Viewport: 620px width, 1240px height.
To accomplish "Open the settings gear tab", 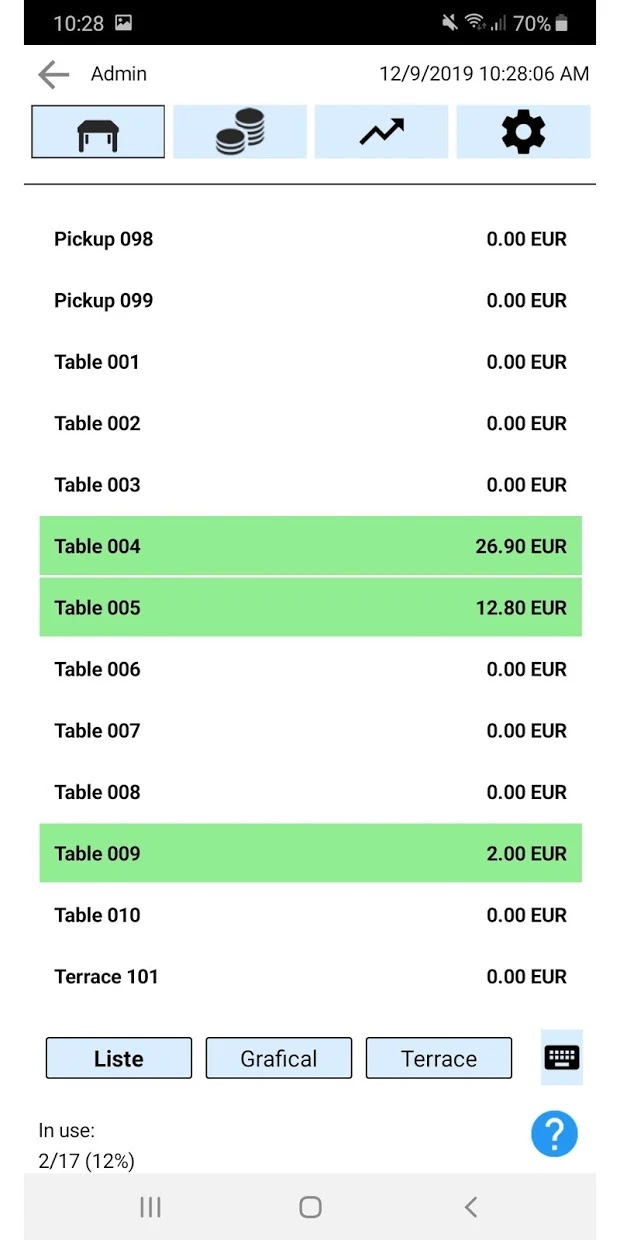I will pyautogui.click(x=523, y=132).
